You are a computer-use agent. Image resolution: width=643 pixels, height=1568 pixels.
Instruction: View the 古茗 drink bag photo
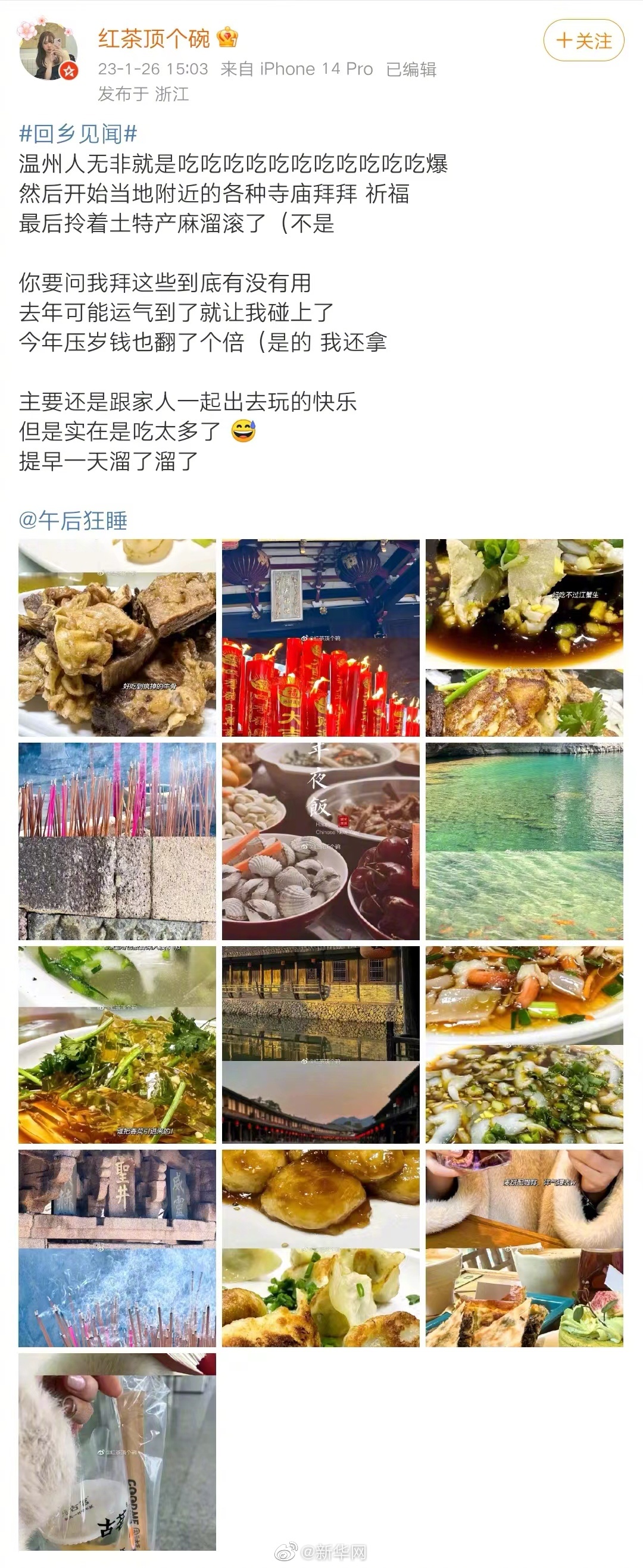click(x=117, y=1452)
